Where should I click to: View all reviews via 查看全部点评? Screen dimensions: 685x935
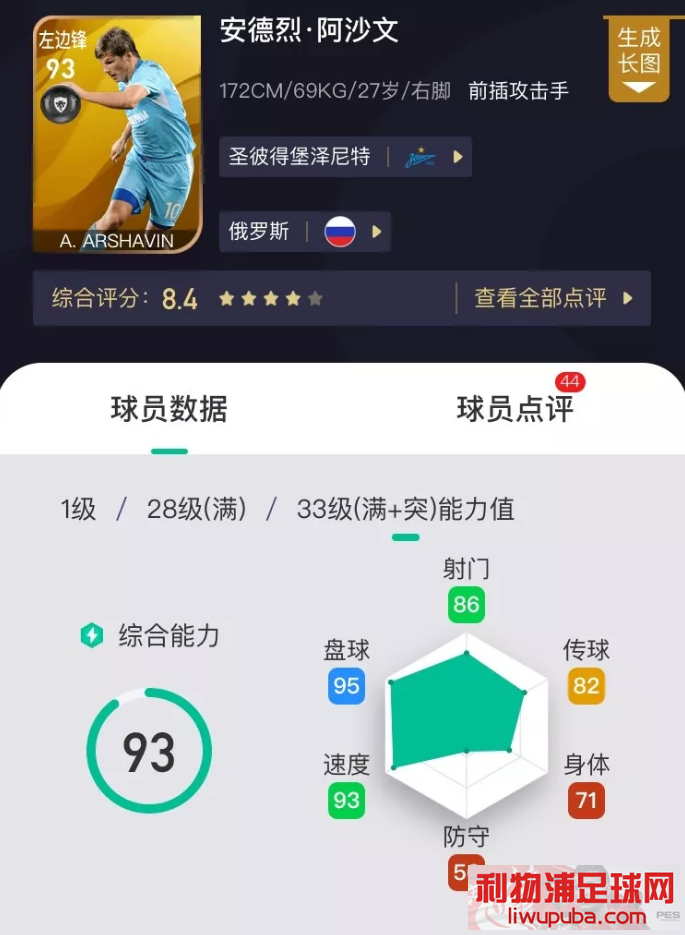[x=553, y=298]
